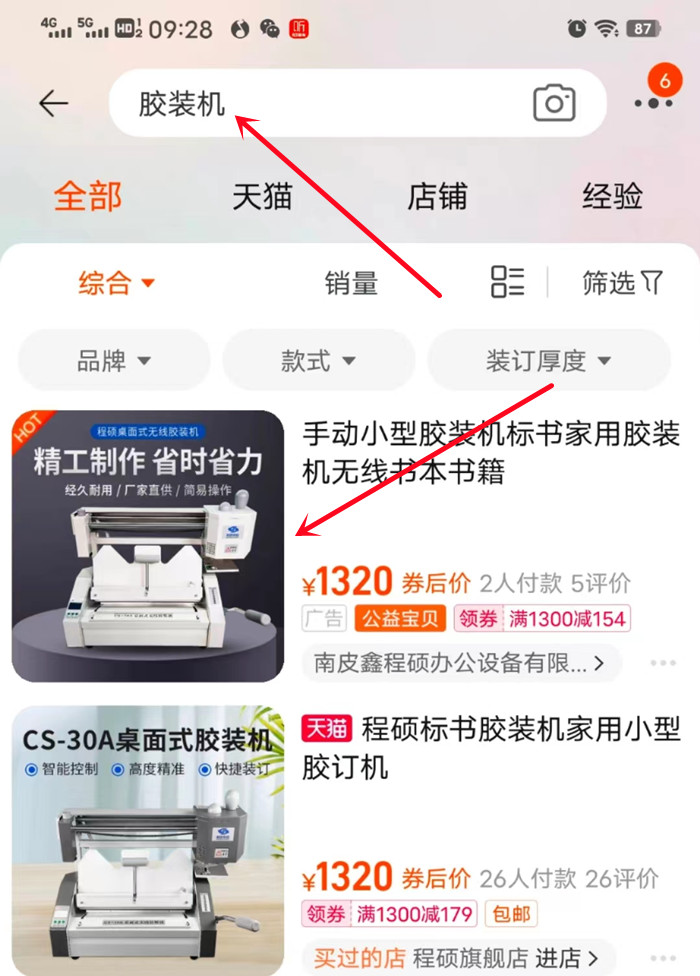Screen dimensions: 700x976
Task: Go back with the arrow icon
Action: click(x=53, y=103)
